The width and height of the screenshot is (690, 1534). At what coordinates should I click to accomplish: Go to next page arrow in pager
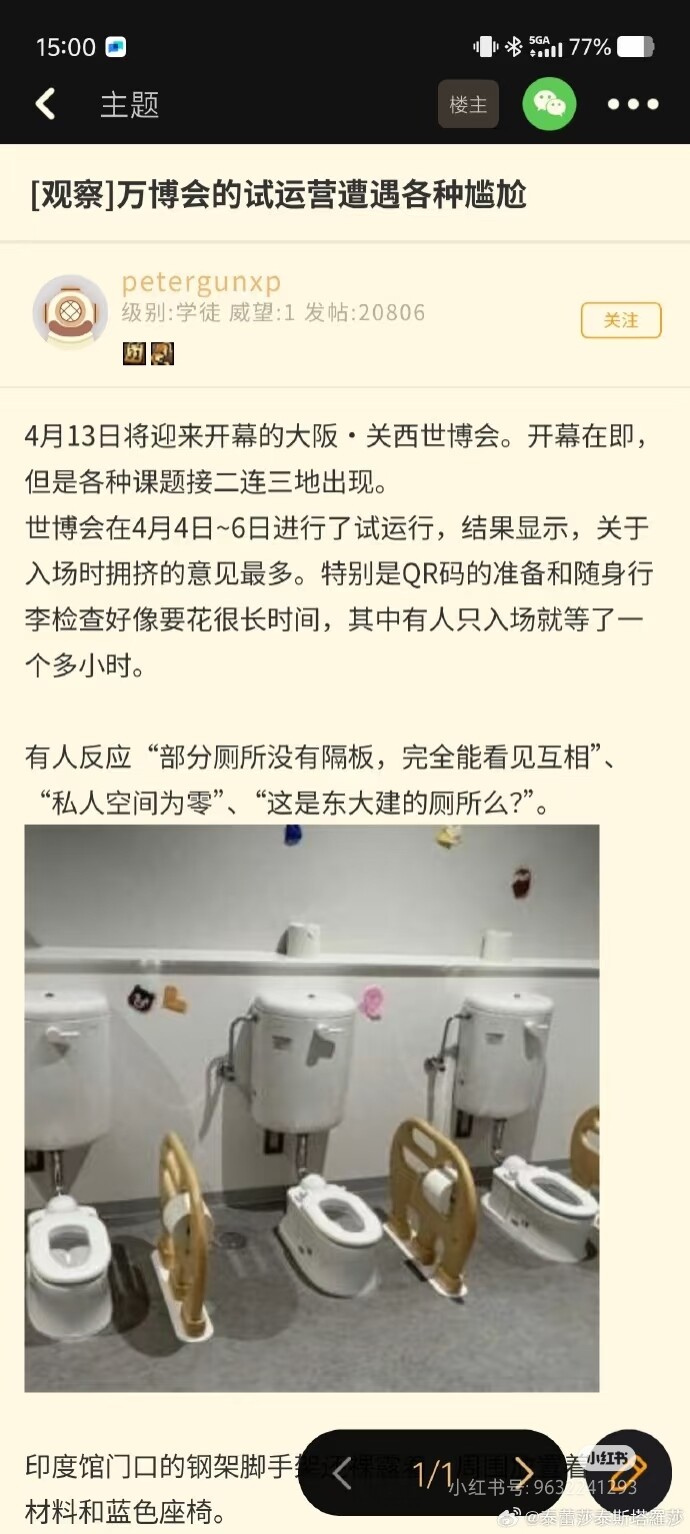point(524,1472)
